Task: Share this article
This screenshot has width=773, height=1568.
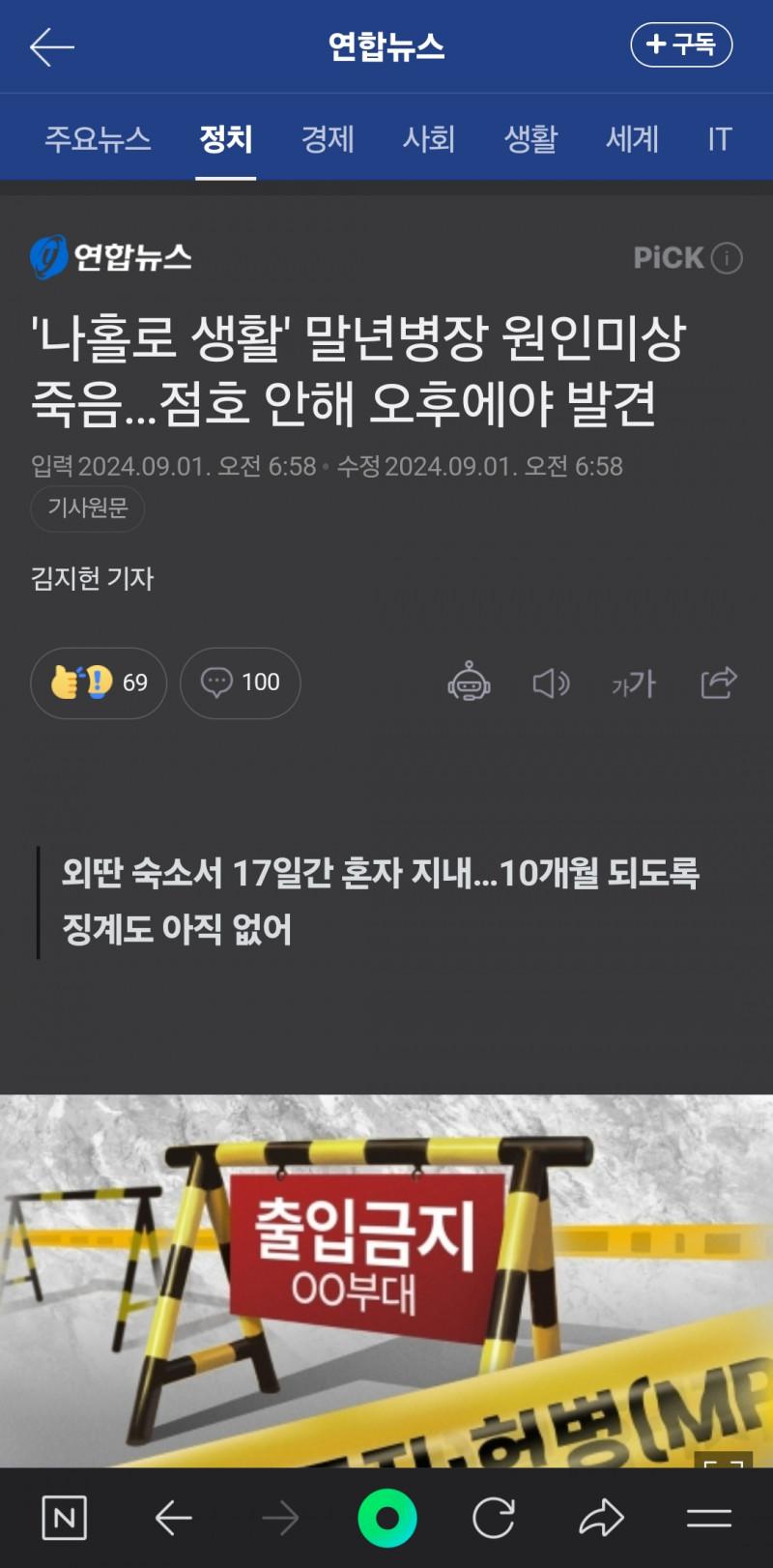Action: click(x=718, y=682)
